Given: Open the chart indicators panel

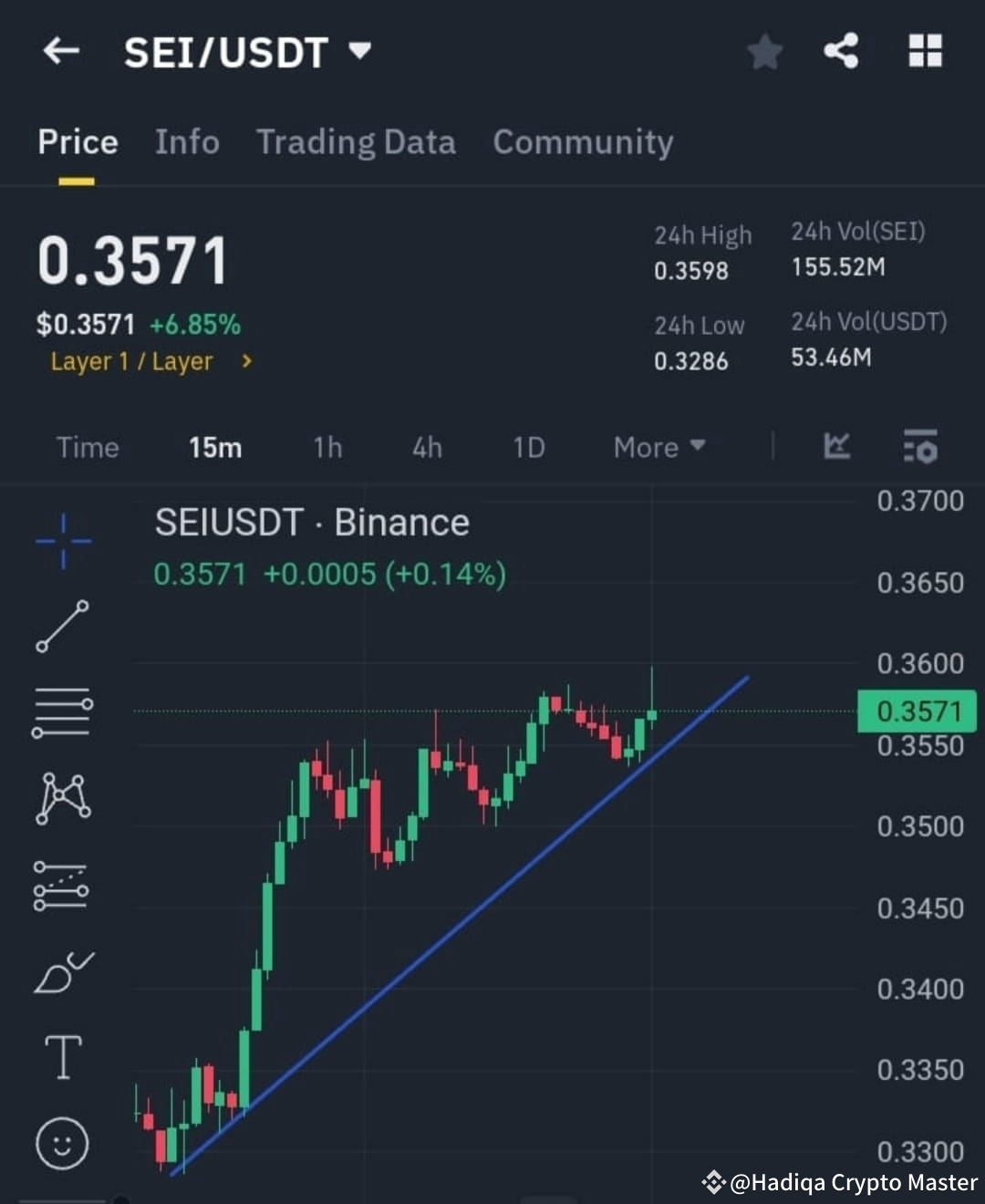Looking at the screenshot, I should [x=836, y=447].
